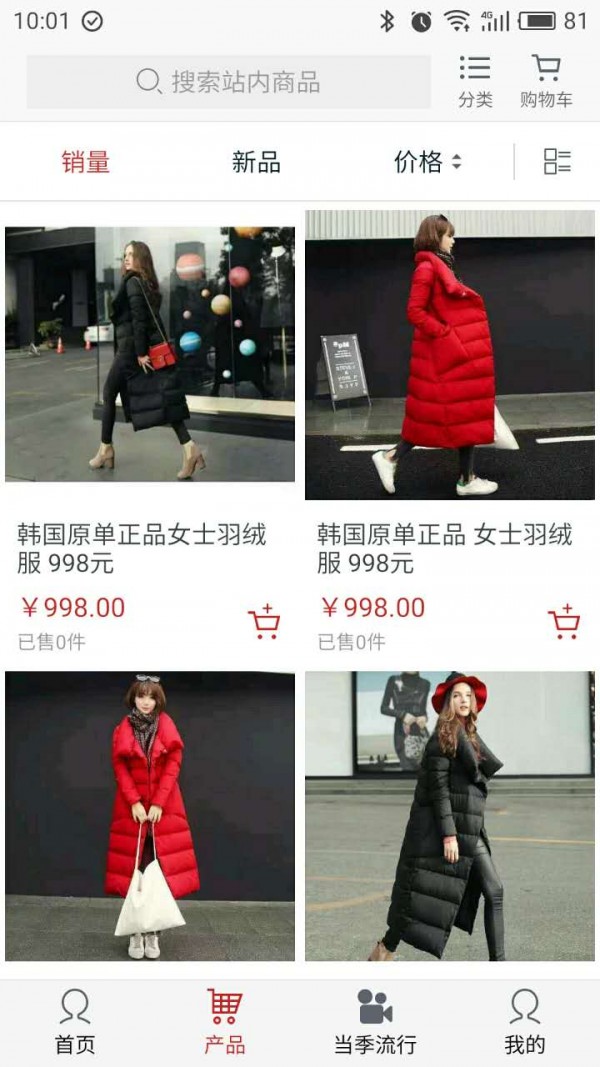The image size is (600, 1067).
Task: Switch the product list layout view
Action: [557, 162]
